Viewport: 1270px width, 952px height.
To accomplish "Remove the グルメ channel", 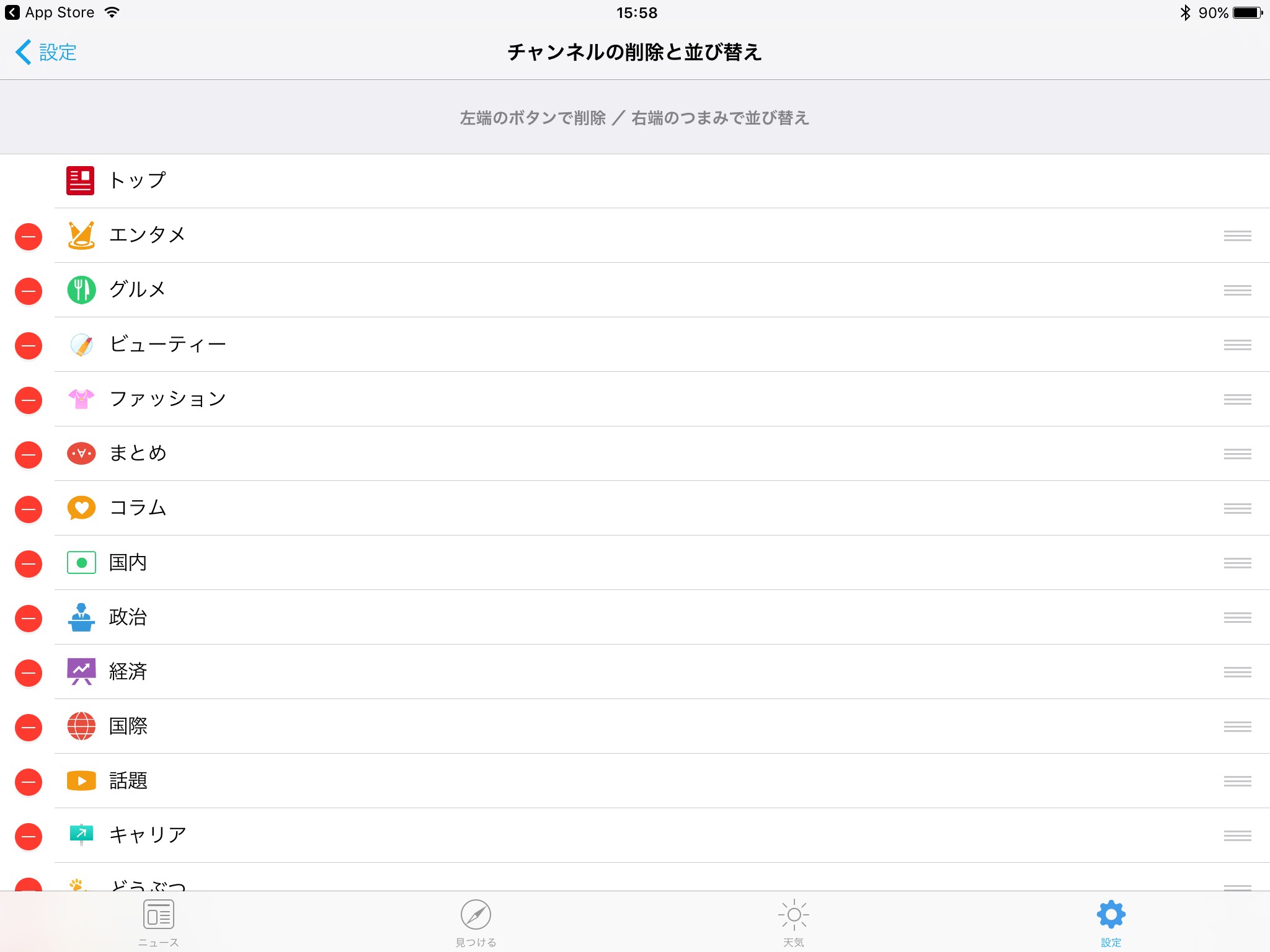I will (x=29, y=291).
